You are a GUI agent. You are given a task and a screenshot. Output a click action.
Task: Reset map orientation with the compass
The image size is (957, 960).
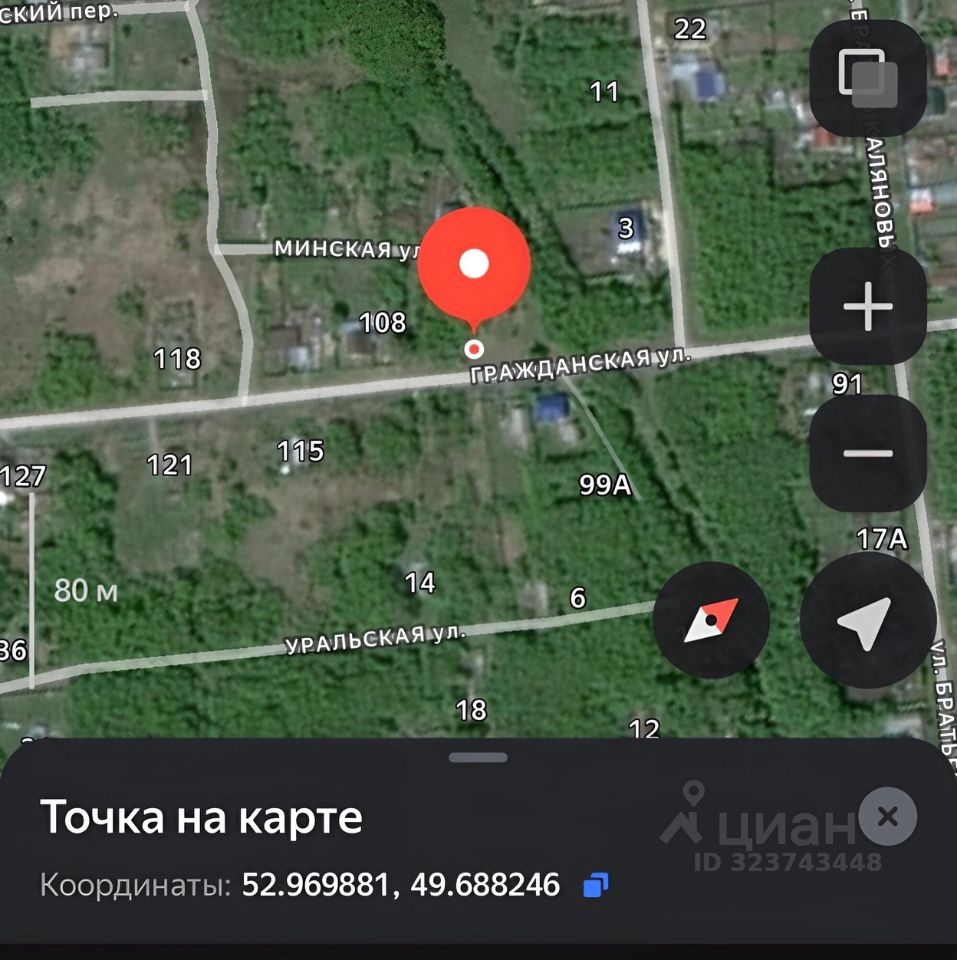711,620
